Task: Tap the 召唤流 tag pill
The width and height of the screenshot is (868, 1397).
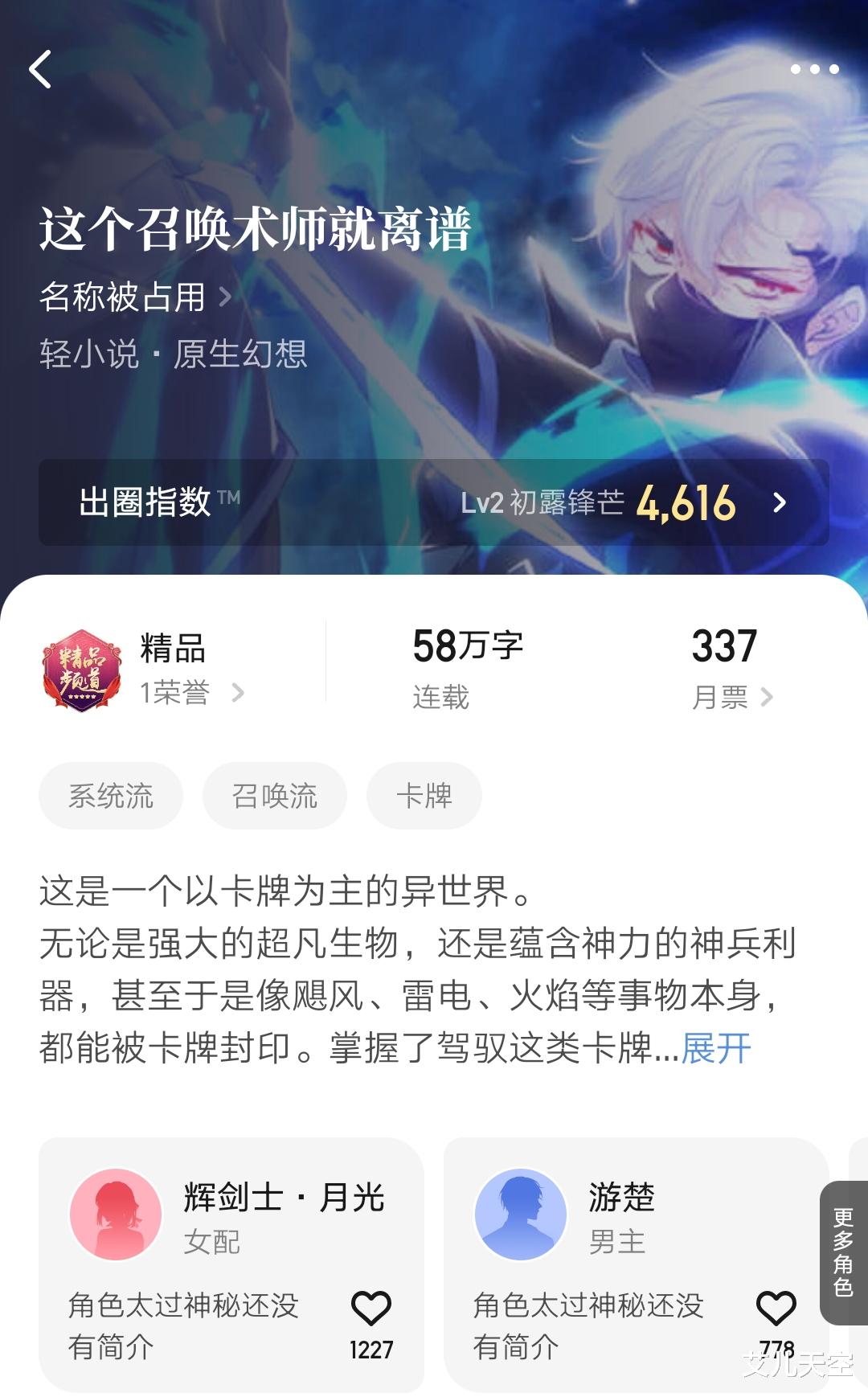Action: tap(273, 795)
